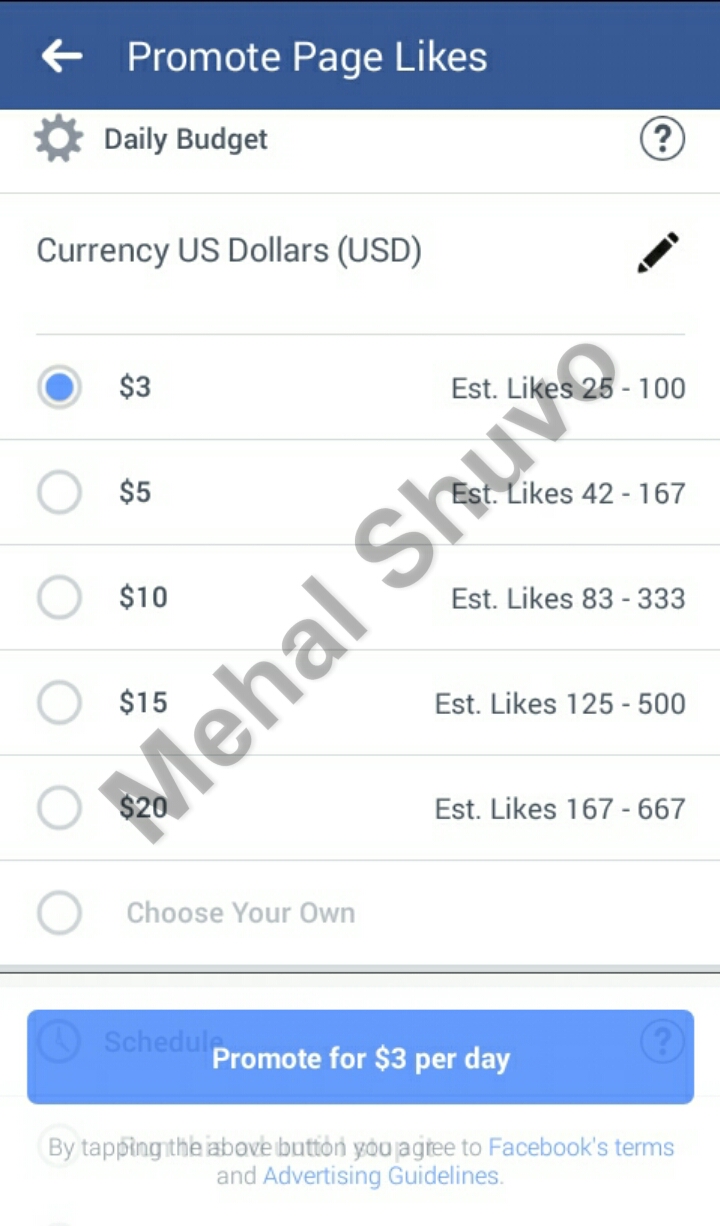The image size is (720, 1226).
Task: Select the $3 daily budget option
Action: tap(360, 388)
